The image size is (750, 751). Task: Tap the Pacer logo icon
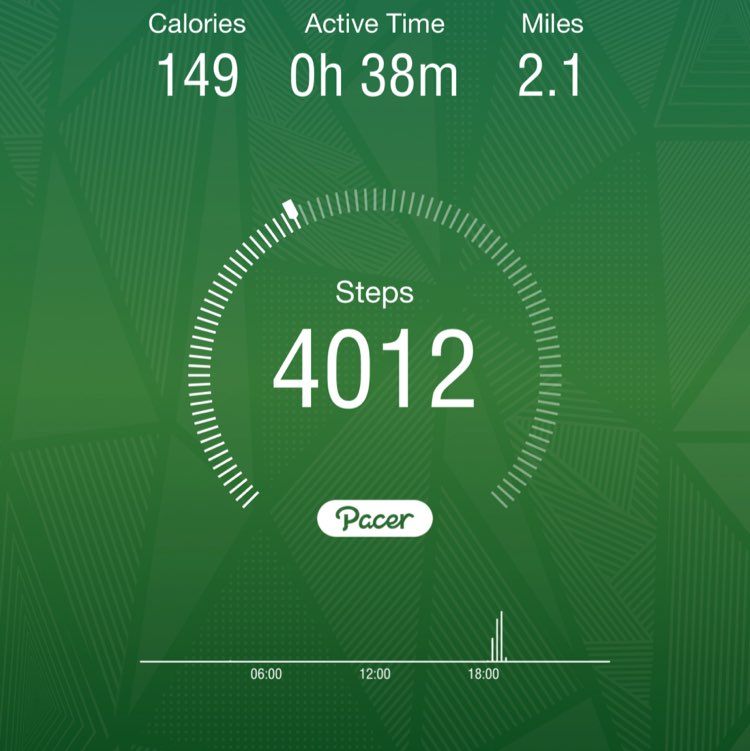375,517
